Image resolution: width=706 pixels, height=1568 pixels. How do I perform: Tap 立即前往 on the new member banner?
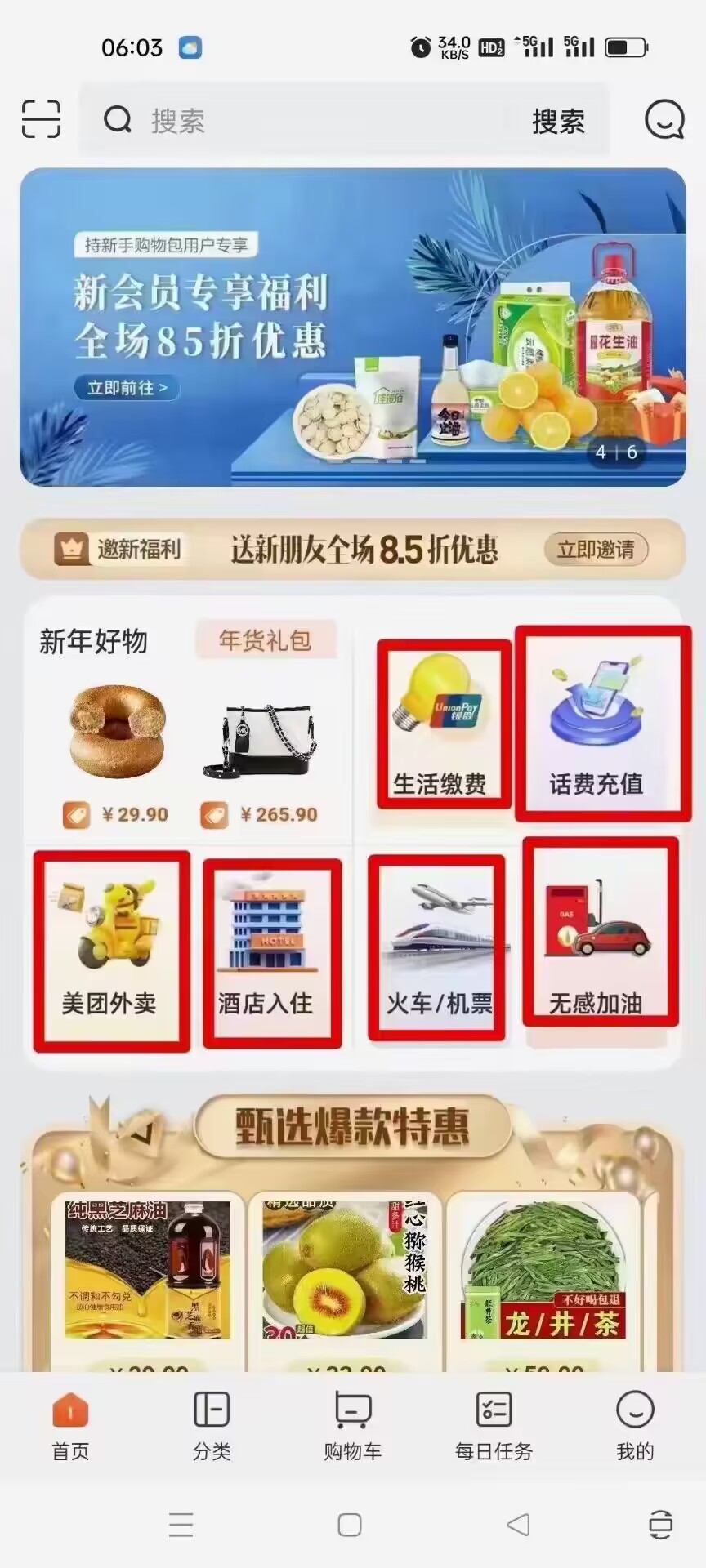click(127, 388)
